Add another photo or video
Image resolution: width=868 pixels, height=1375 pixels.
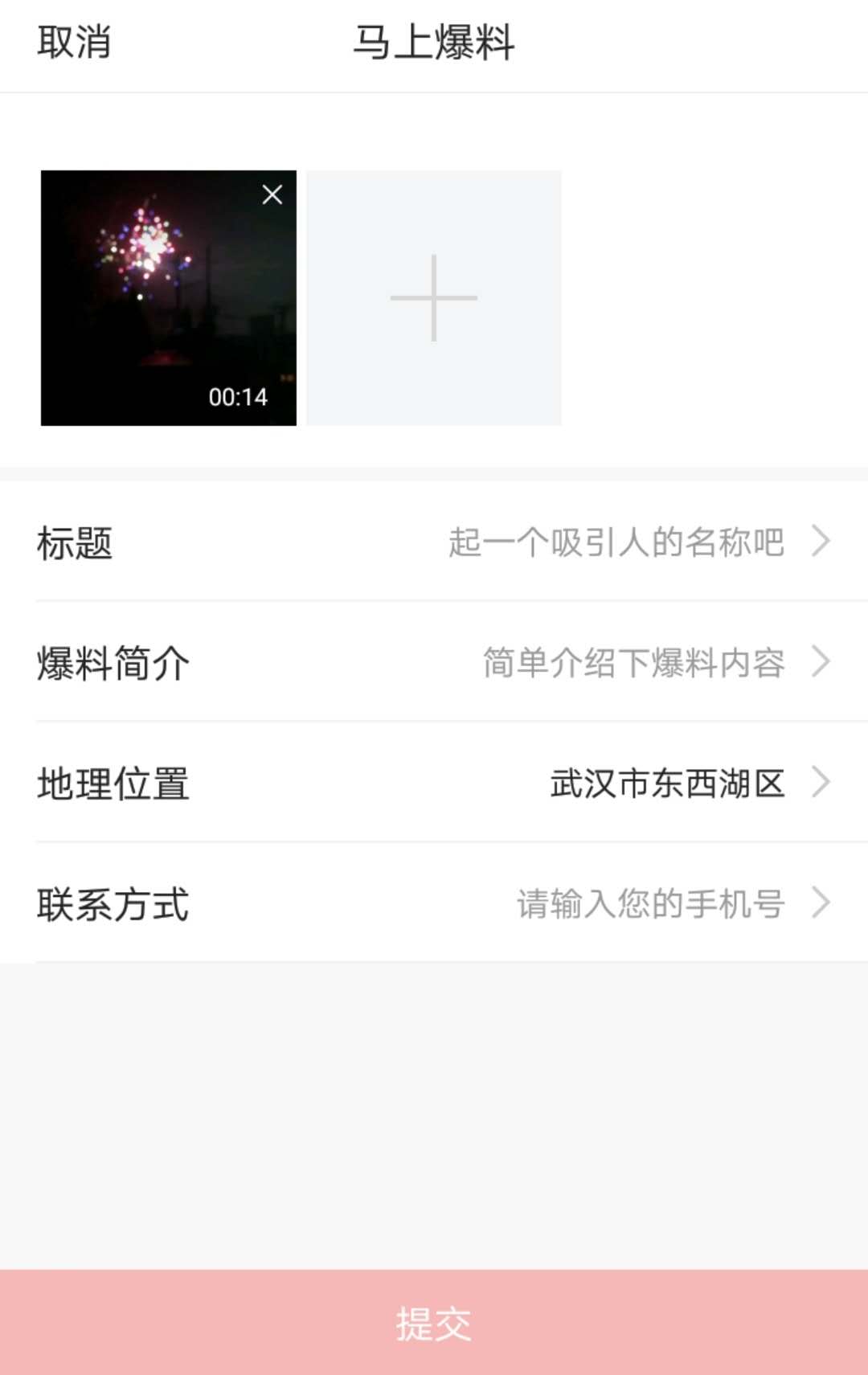[434, 298]
